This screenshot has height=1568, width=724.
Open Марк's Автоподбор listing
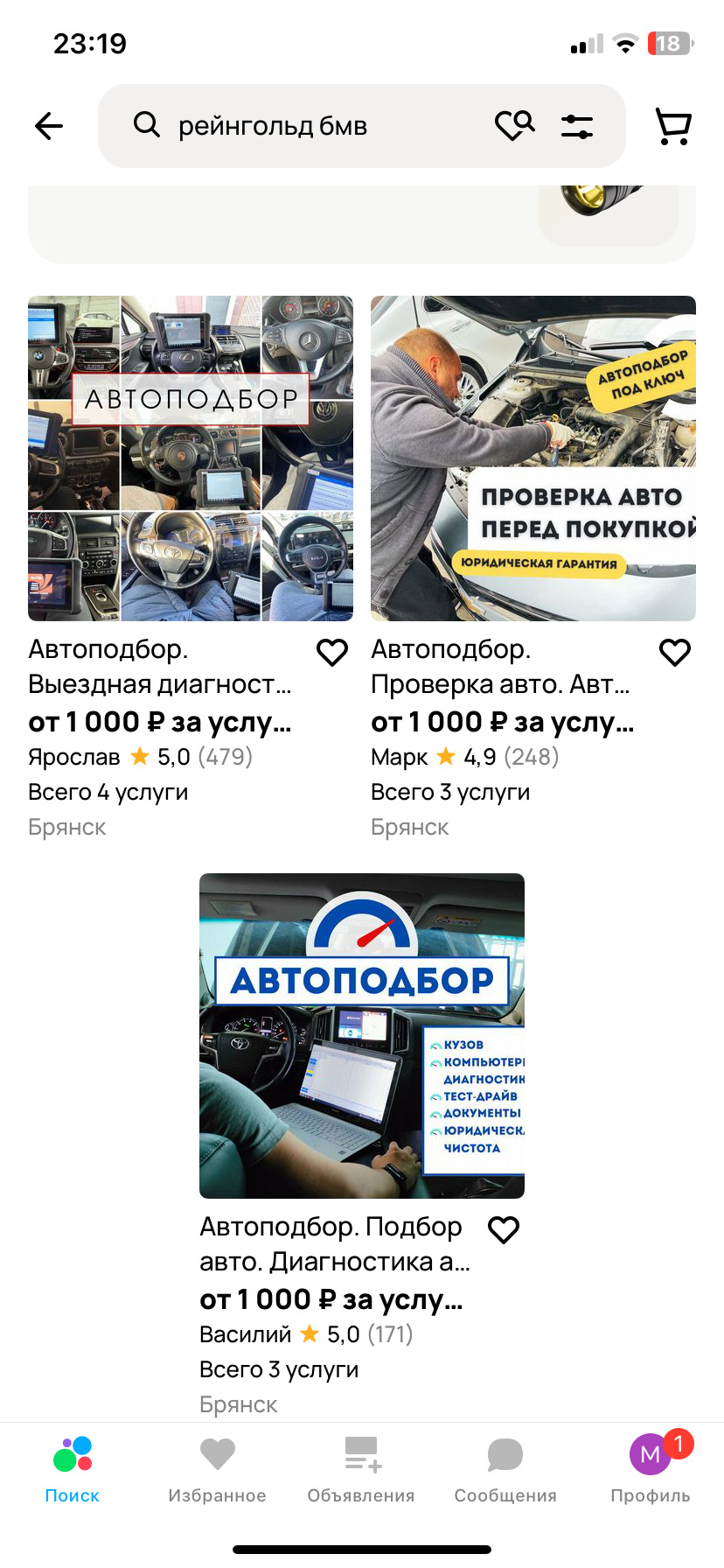click(533, 458)
